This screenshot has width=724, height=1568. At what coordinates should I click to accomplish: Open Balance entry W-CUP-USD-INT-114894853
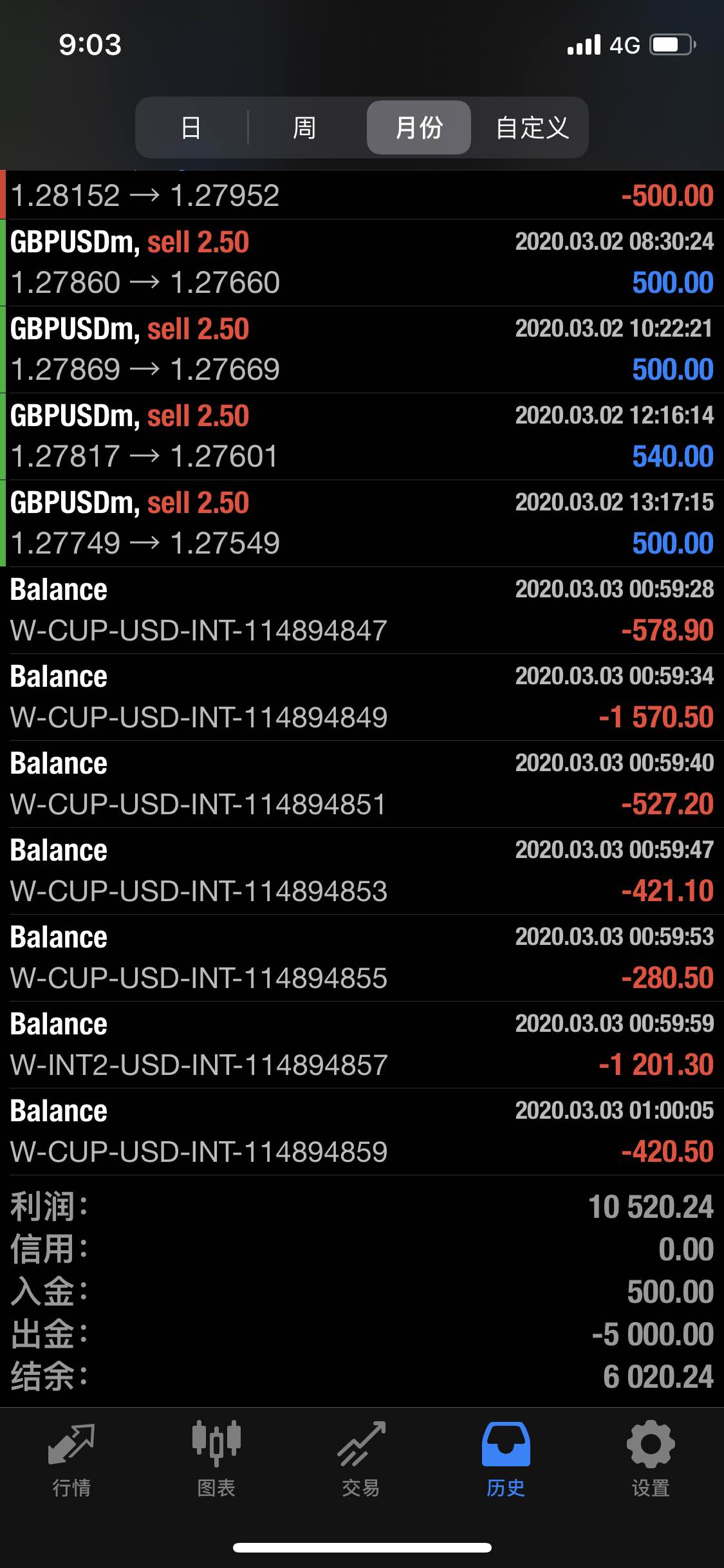[362, 871]
